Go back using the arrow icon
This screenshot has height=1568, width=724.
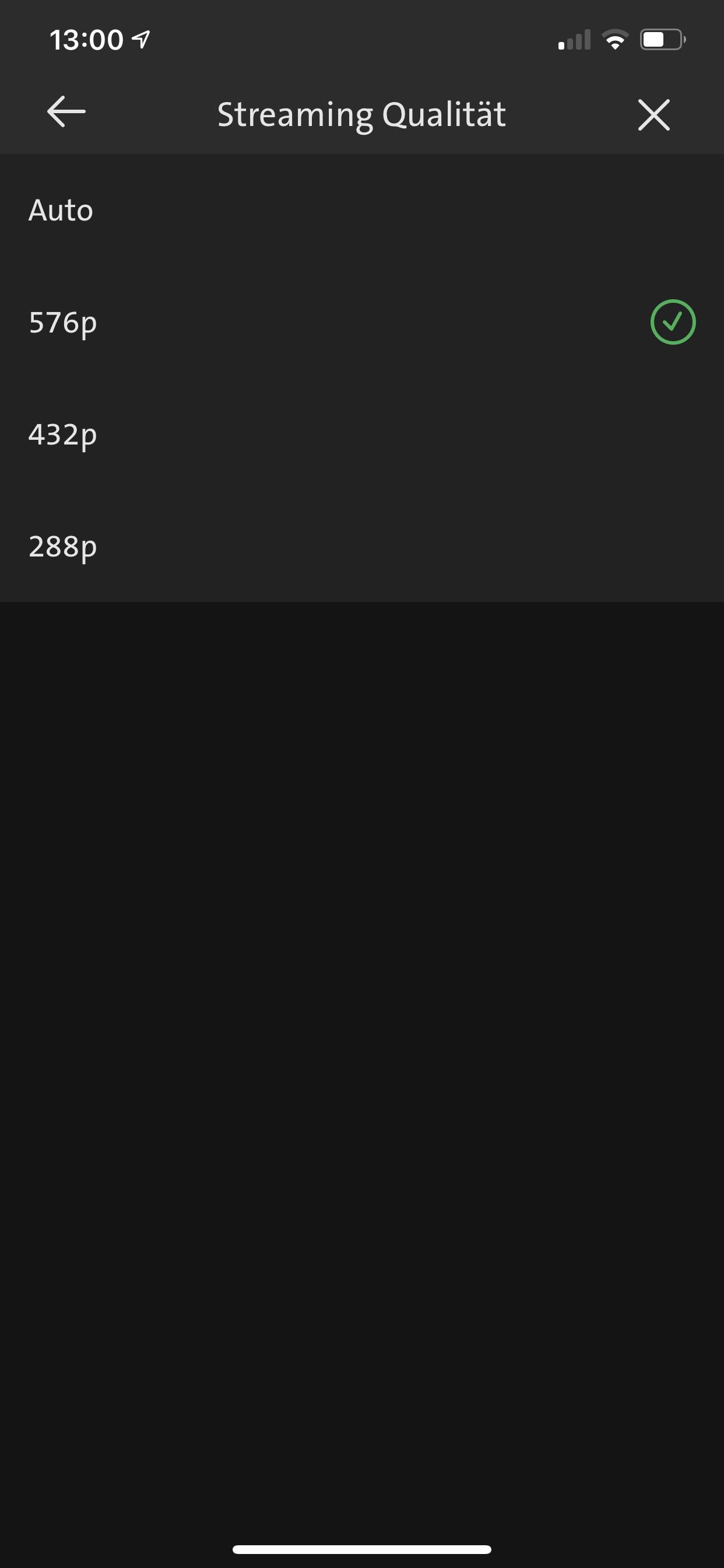(66, 112)
